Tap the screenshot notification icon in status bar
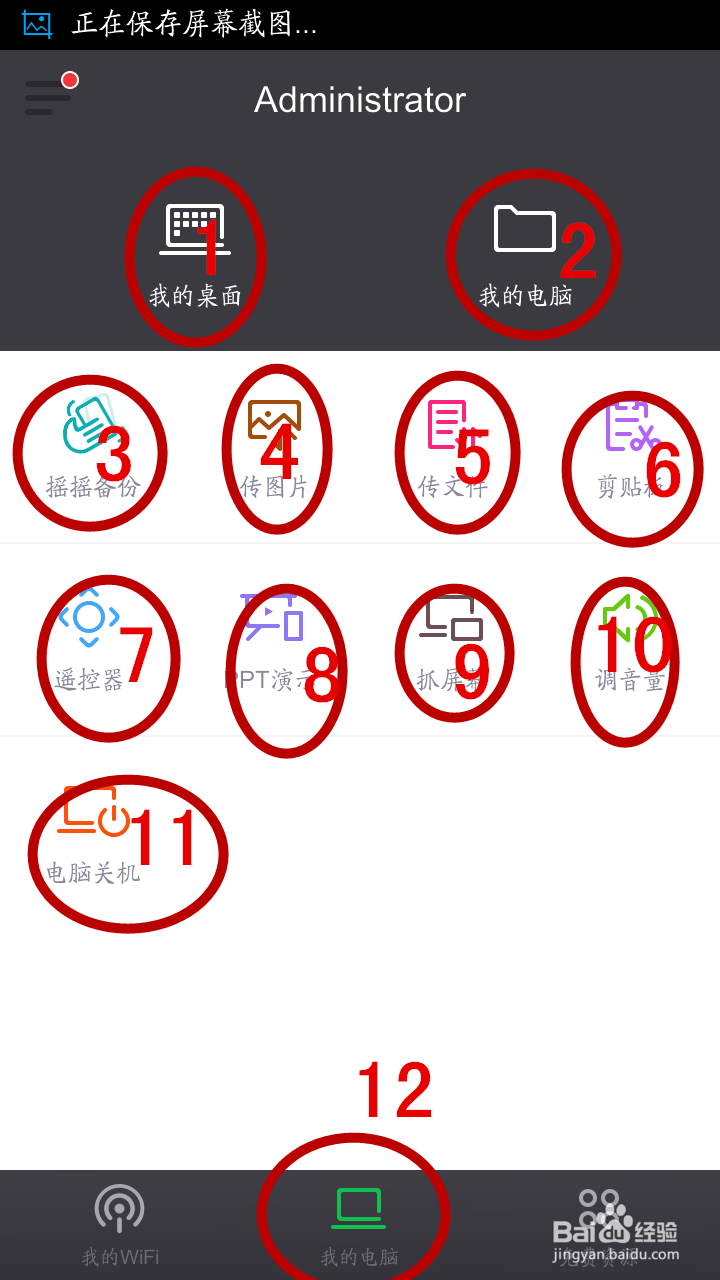Viewport: 720px width, 1280px height. coord(36,24)
